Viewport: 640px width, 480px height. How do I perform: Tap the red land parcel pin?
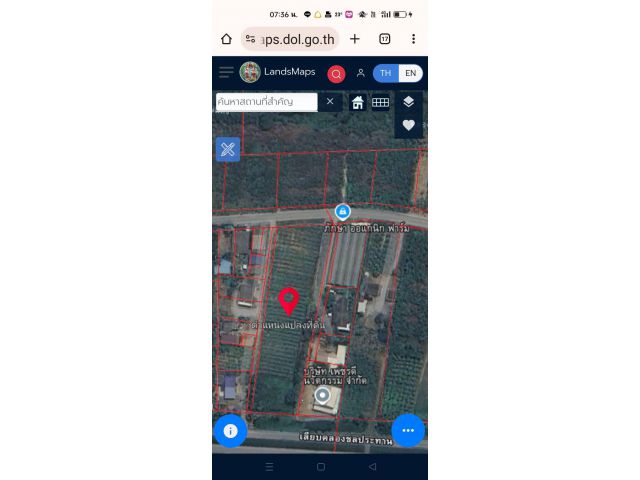288,300
